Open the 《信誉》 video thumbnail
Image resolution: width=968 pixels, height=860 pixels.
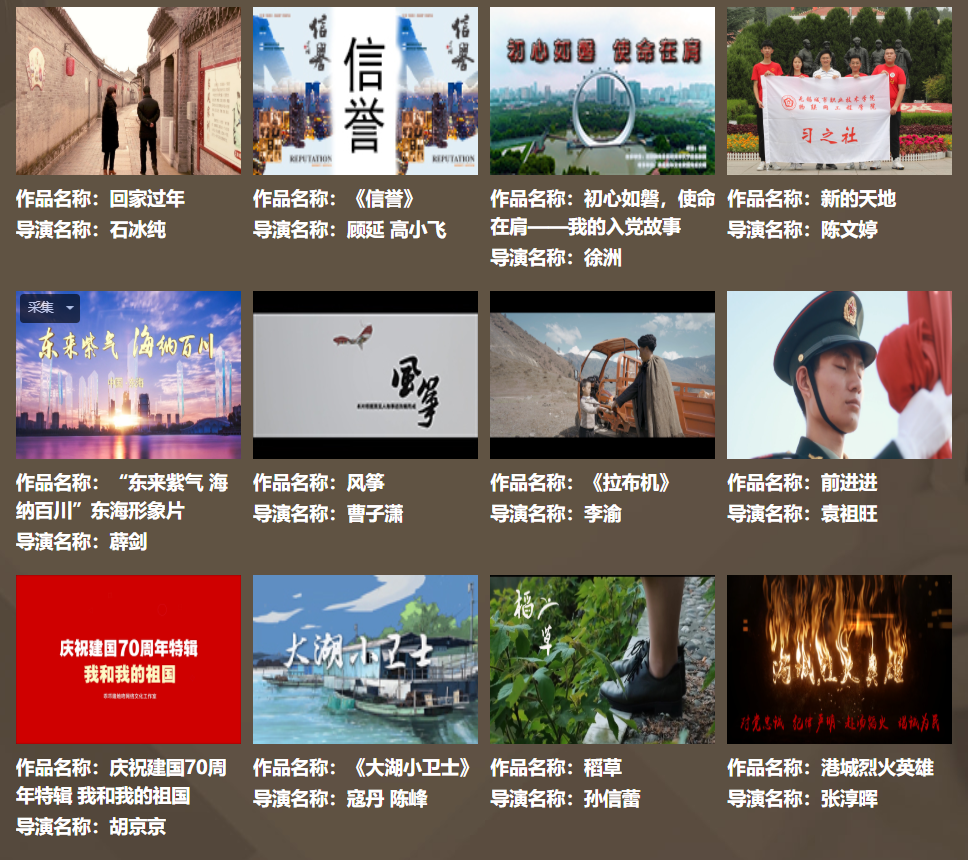pyautogui.click(x=365, y=91)
